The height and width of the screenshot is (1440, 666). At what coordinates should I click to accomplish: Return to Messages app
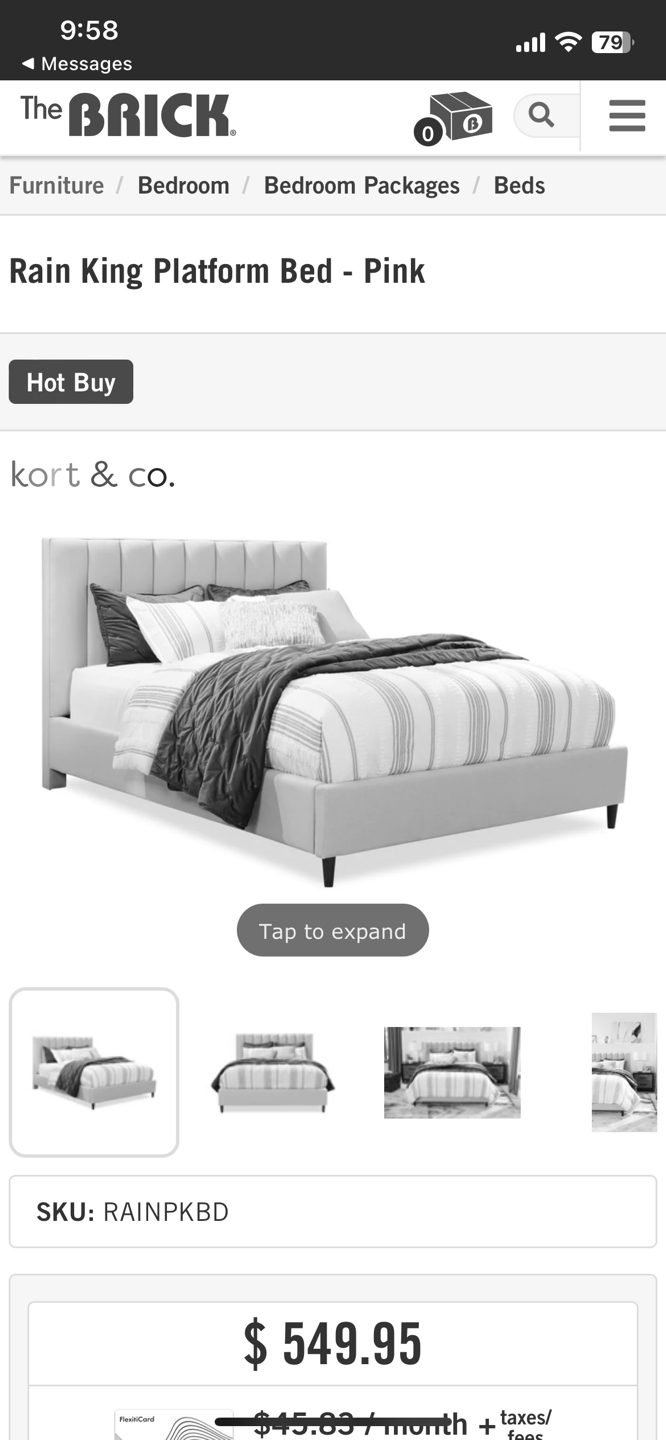[x=77, y=64]
